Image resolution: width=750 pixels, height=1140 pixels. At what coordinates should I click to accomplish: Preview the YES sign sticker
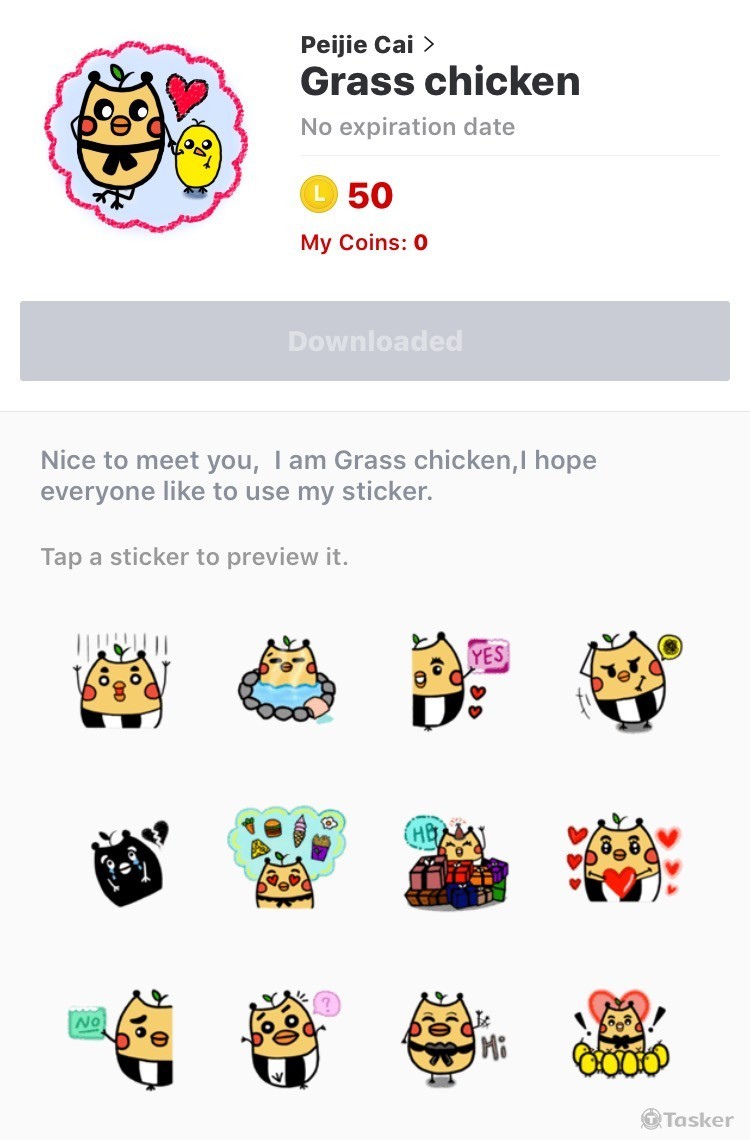[x=458, y=681]
